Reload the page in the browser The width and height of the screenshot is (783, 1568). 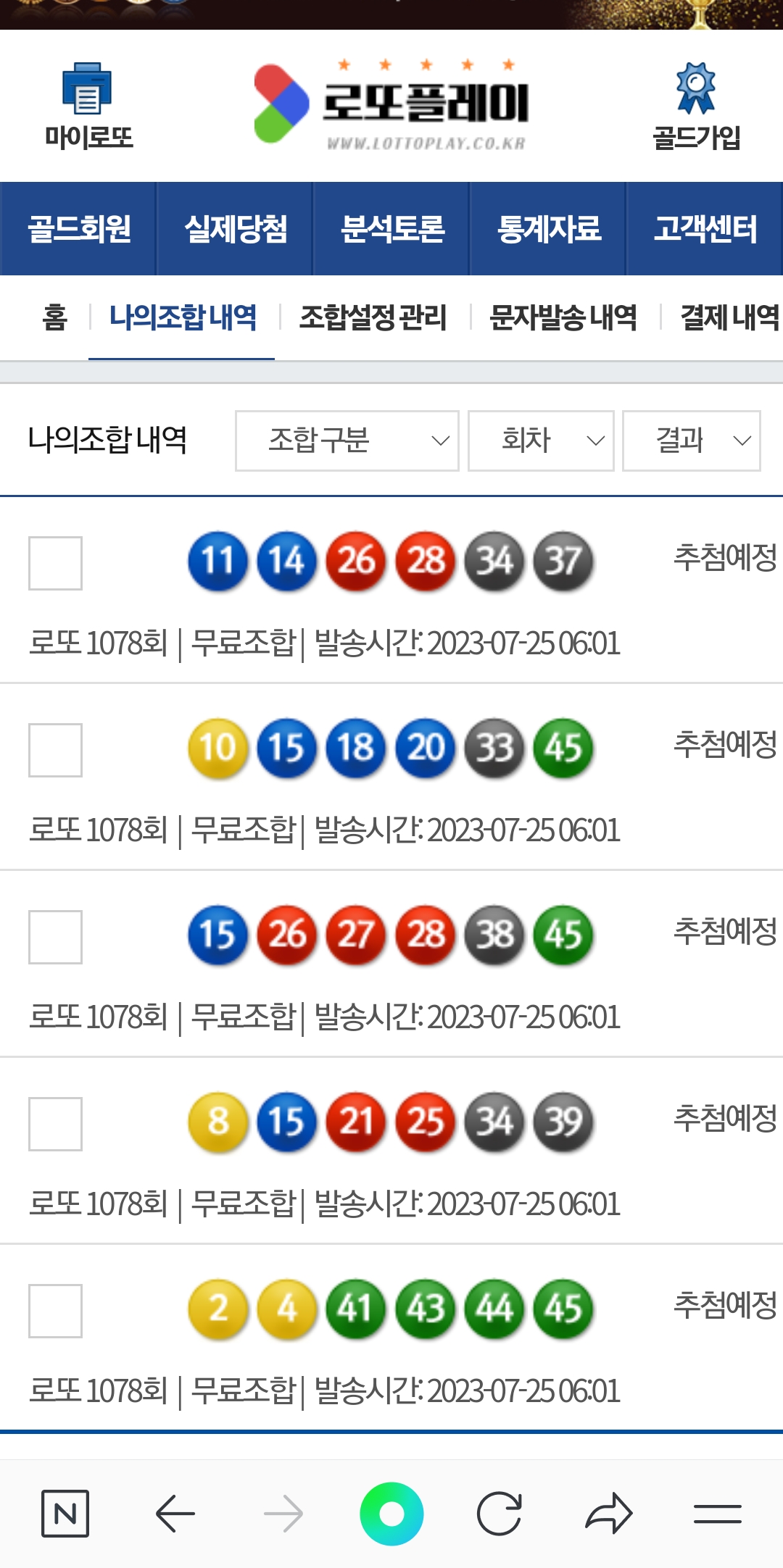coord(499,1514)
